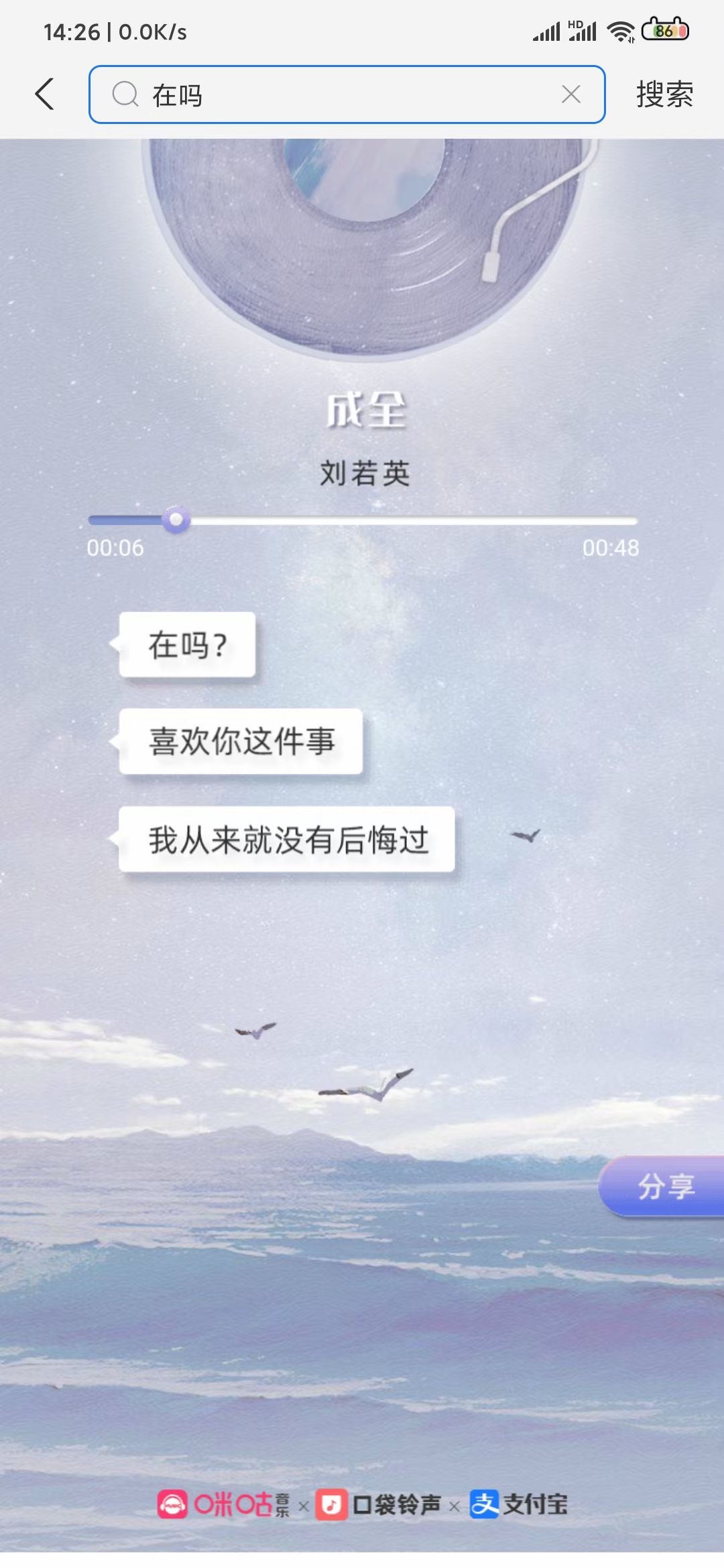Tap the 搜索 button to search

pyautogui.click(x=665, y=94)
